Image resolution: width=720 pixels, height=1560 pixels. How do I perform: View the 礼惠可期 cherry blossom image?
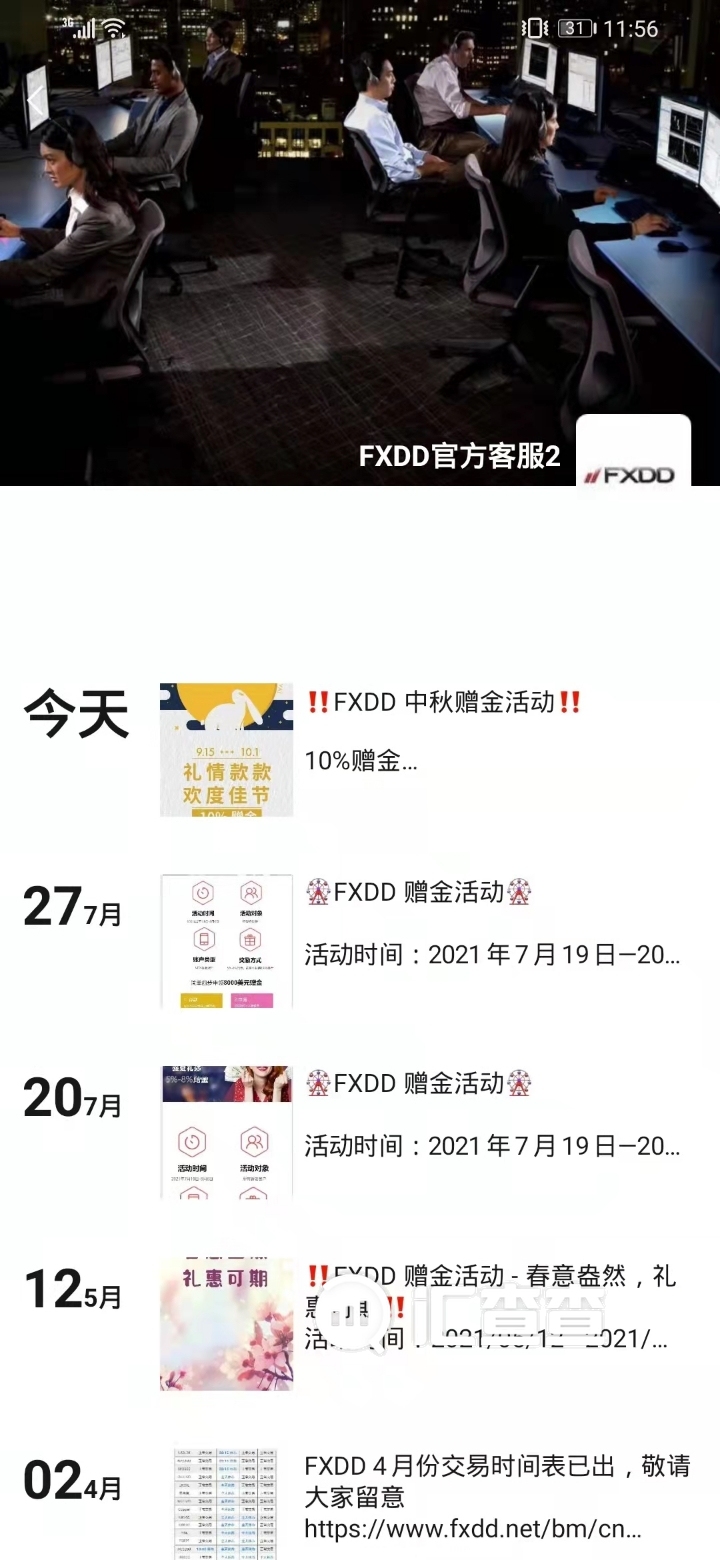pos(226,1323)
